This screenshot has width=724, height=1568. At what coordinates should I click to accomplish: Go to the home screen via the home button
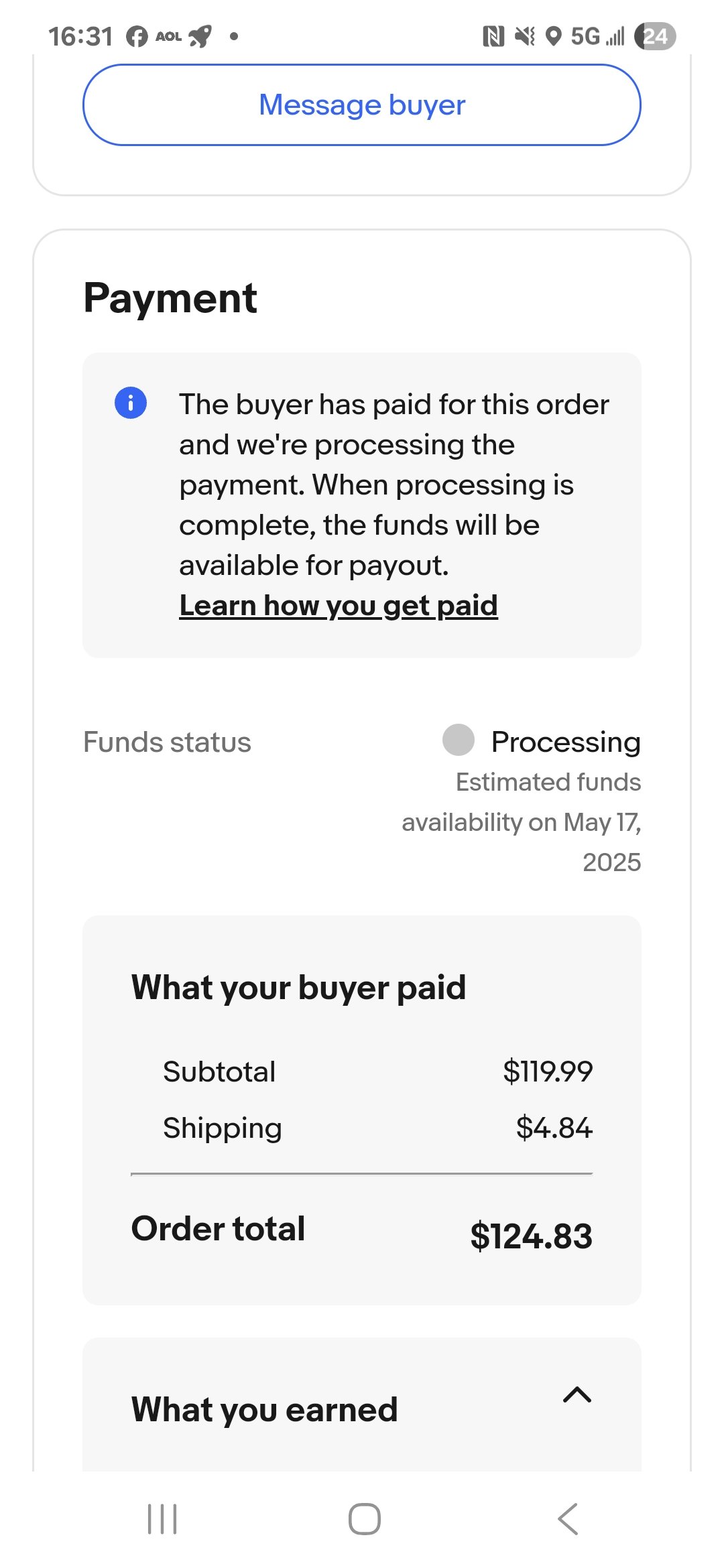365,1519
